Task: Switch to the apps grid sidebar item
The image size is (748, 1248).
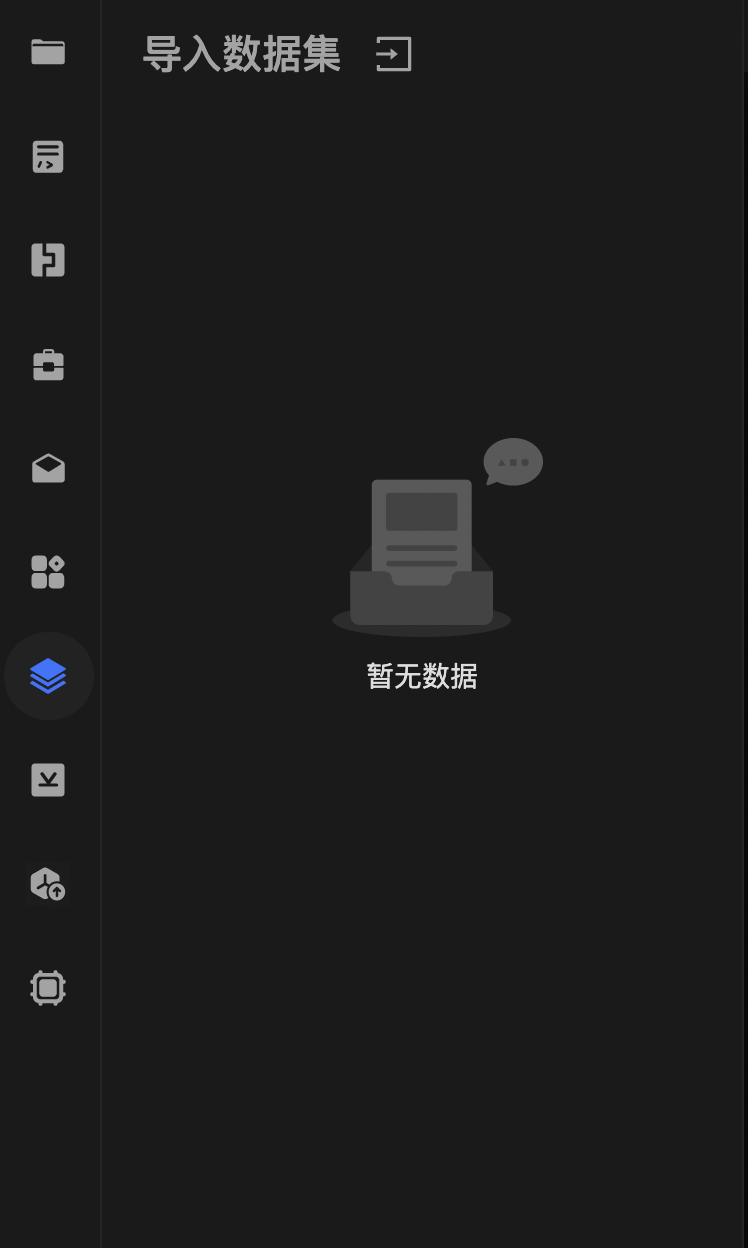Action: pos(48,572)
